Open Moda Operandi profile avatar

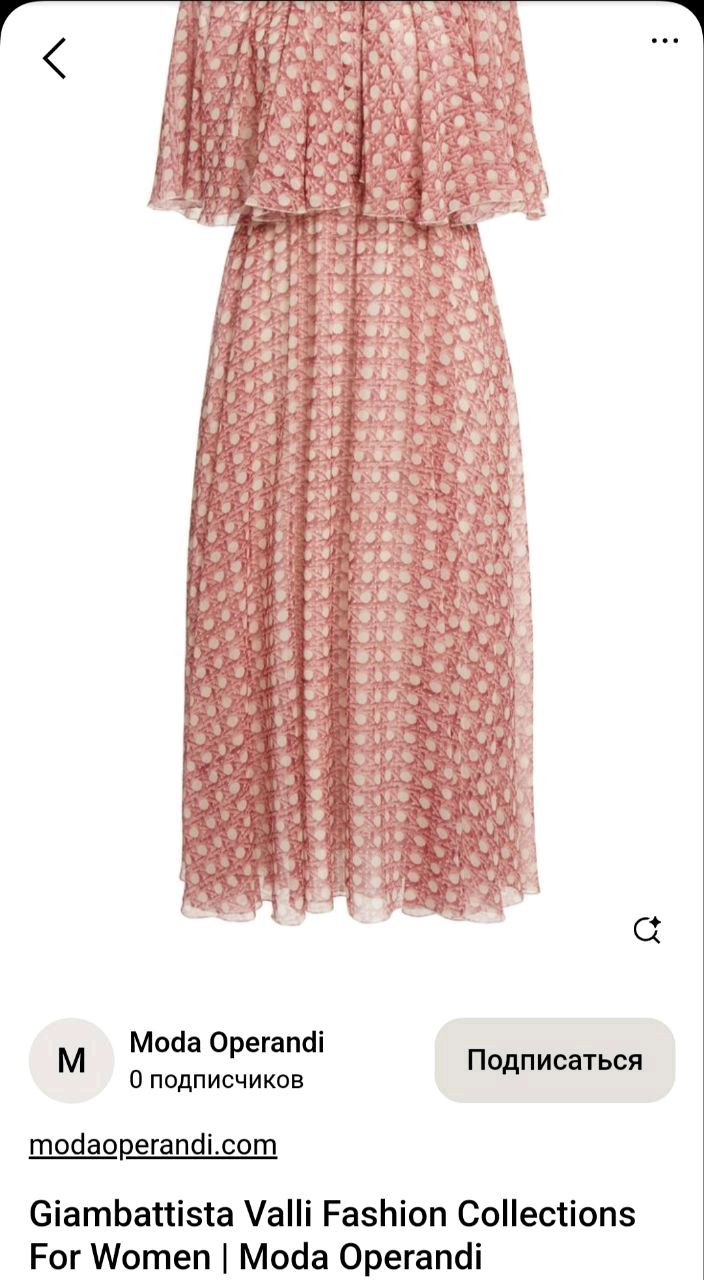coord(71,1060)
